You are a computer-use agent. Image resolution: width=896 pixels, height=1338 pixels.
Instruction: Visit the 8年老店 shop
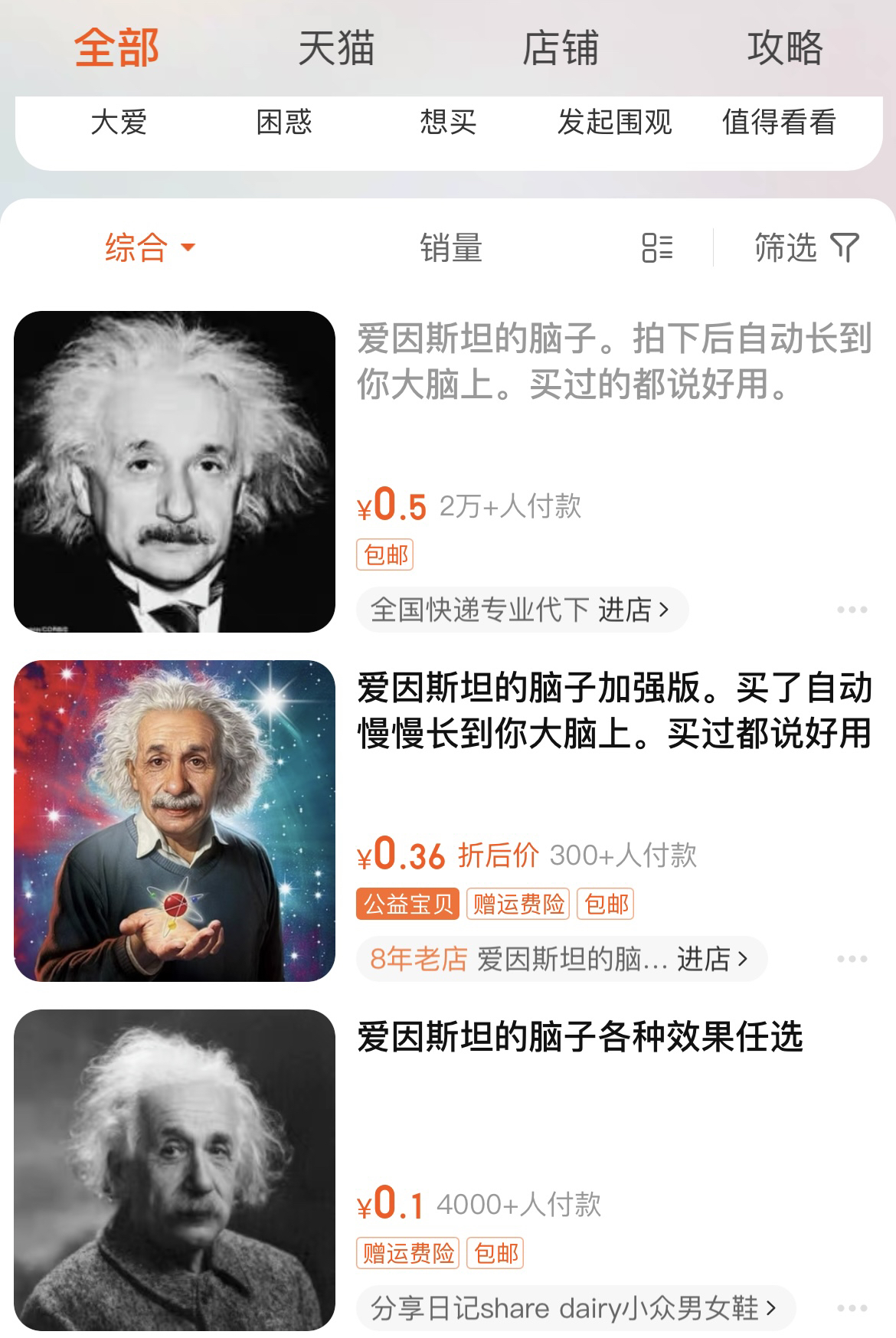coord(560,959)
